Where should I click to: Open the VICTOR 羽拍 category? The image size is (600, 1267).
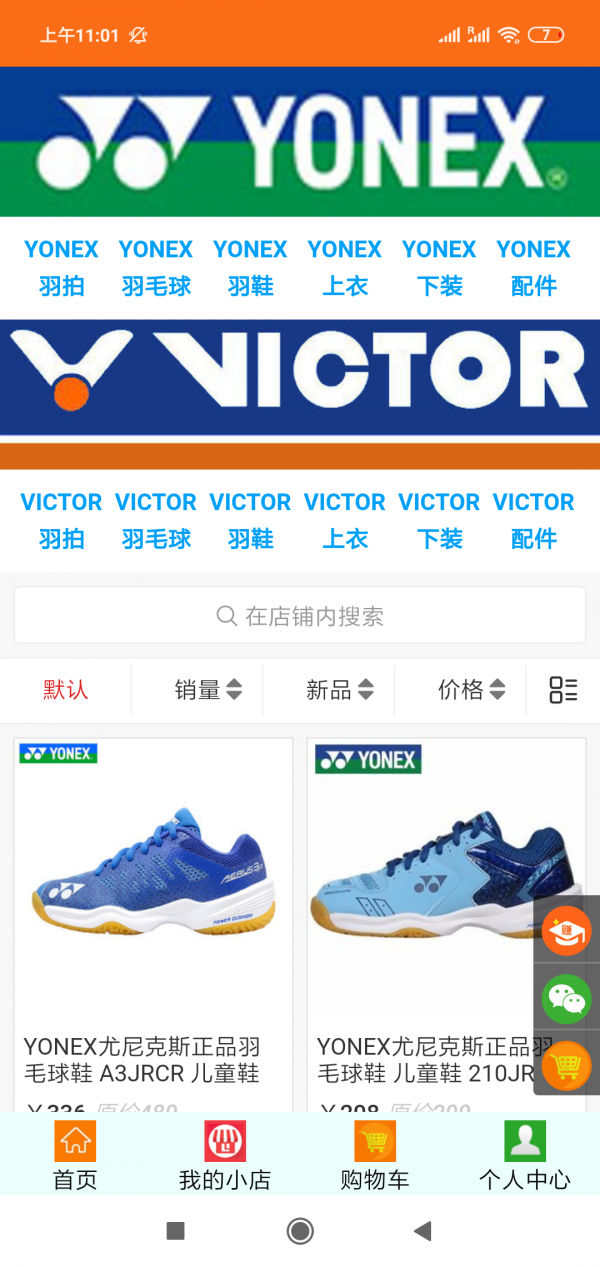point(61,520)
